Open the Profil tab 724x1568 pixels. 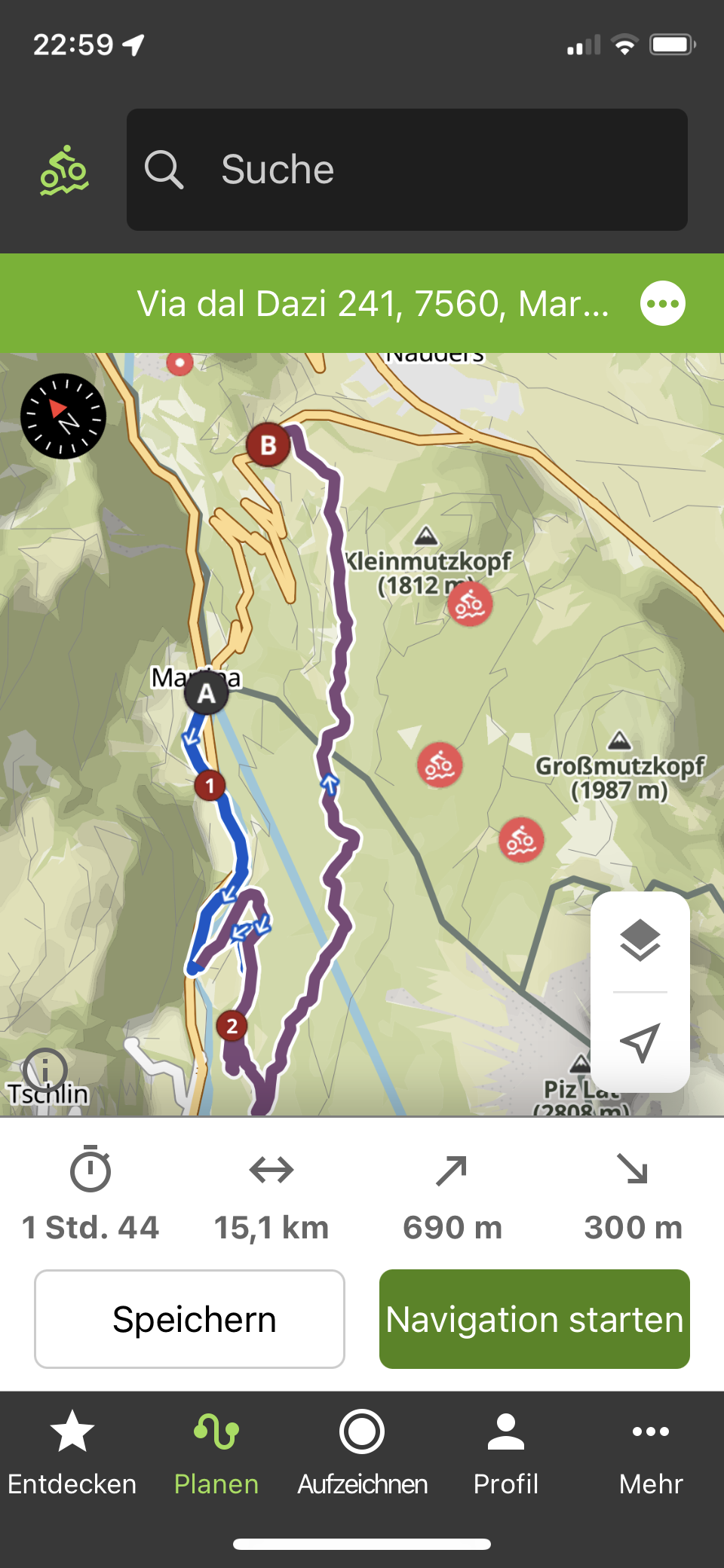(506, 1453)
